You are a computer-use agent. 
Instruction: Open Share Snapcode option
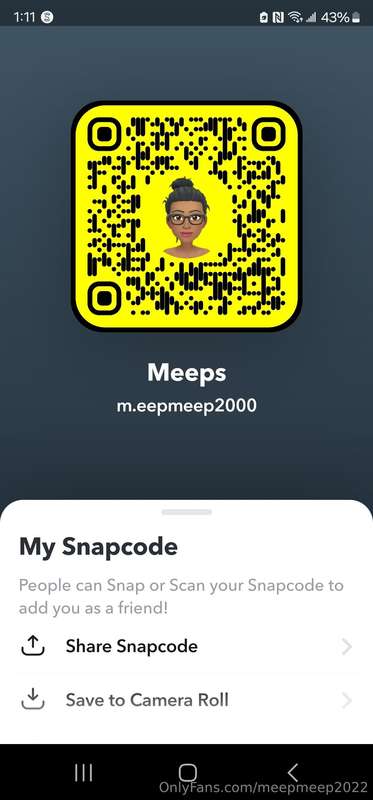click(x=186, y=646)
